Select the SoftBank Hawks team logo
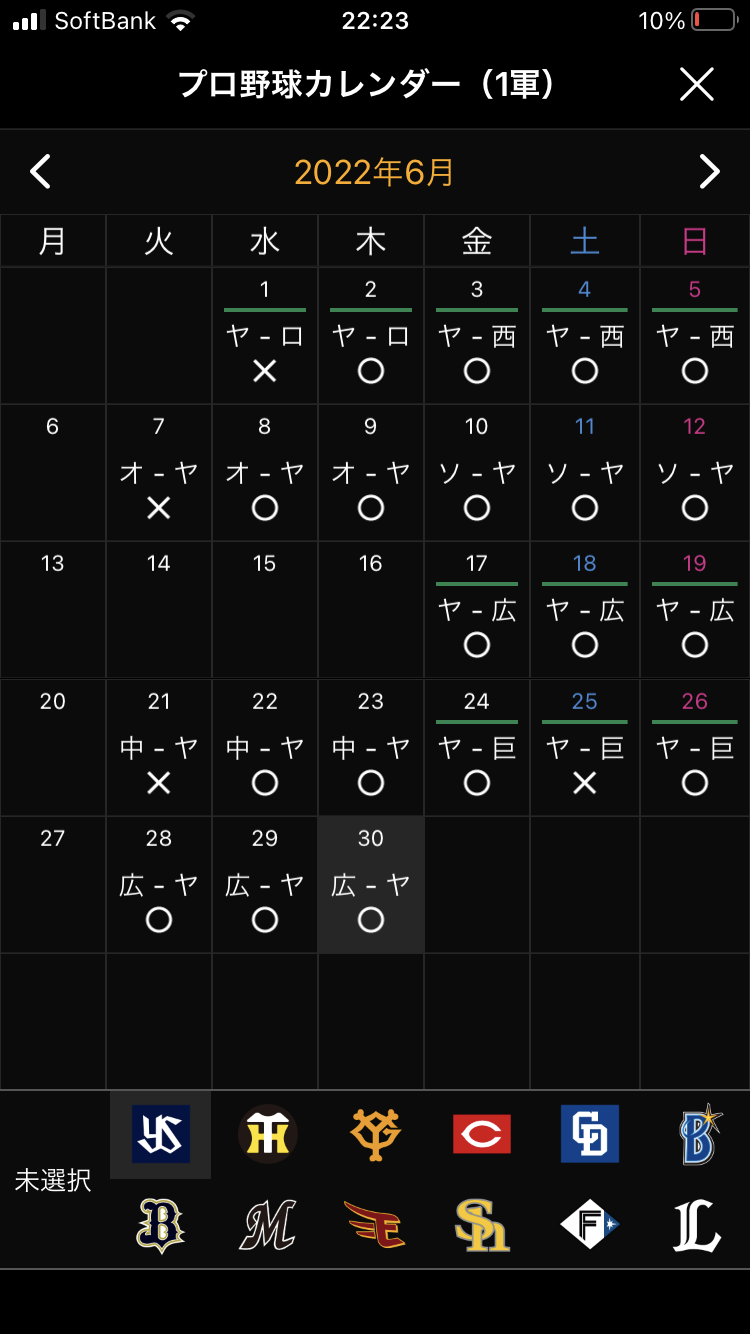The width and height of the screenshot is (750, 1334). pyautogui.click(x=482, y=1224)
